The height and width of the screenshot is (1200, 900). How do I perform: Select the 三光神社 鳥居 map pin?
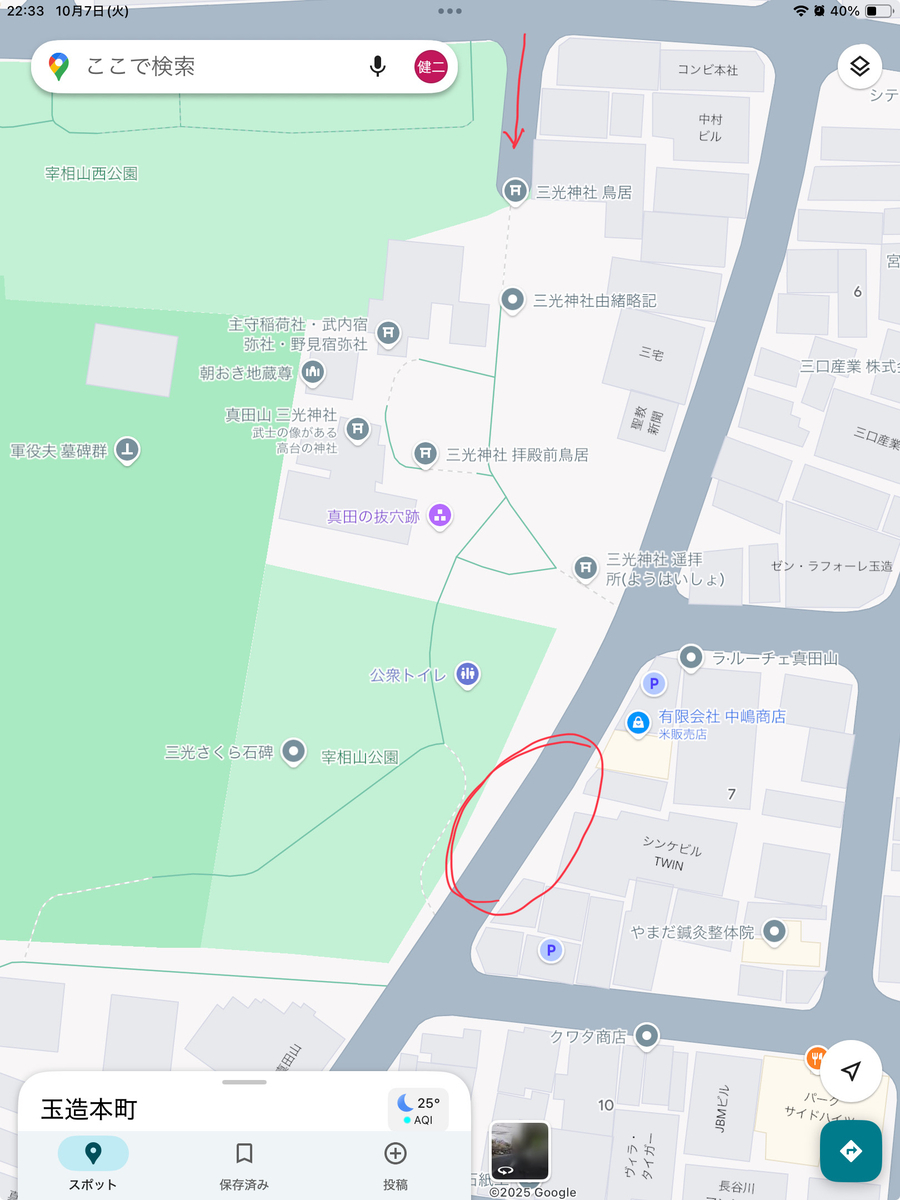click(x=514, y=190)
